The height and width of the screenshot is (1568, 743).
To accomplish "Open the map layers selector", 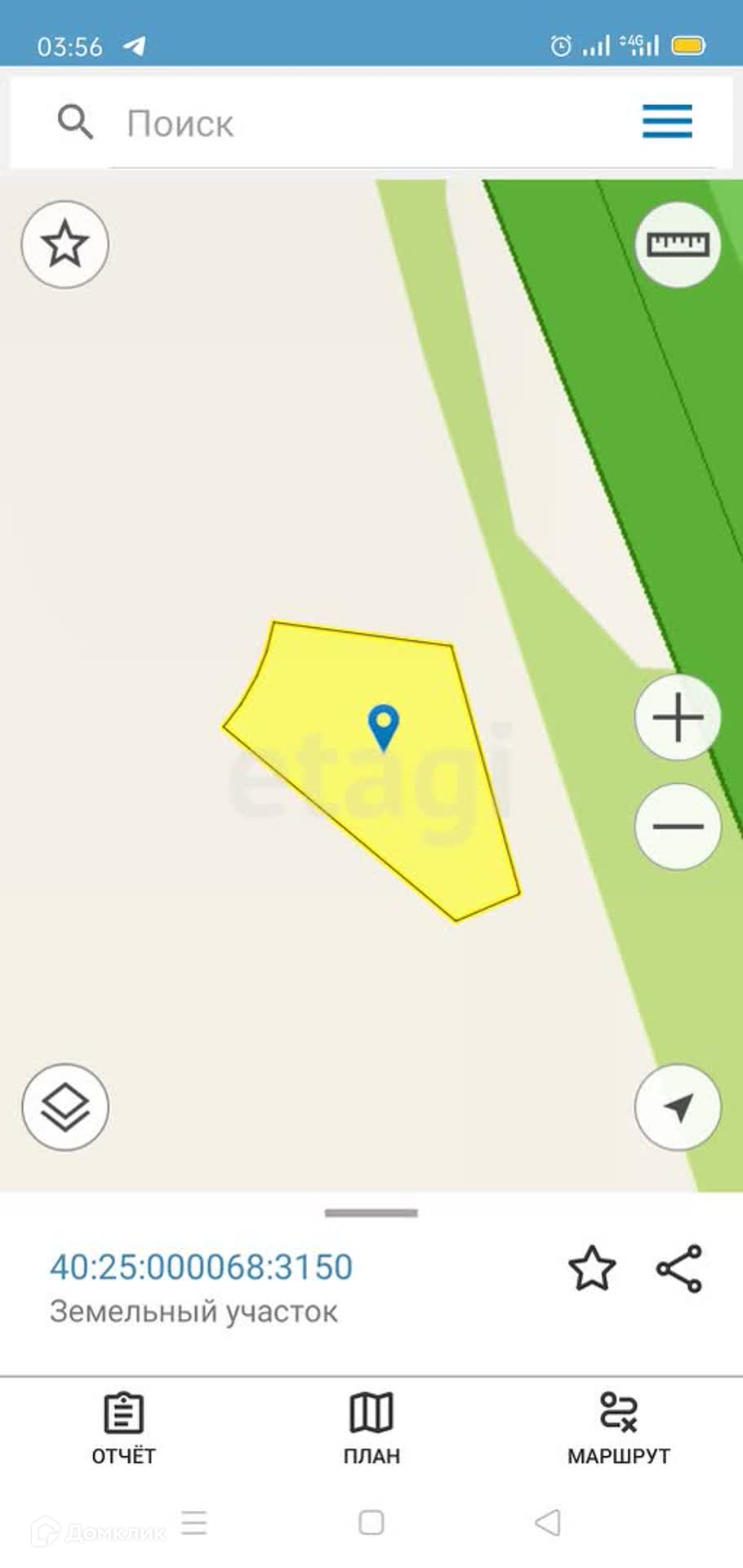I will (65, 1107).
